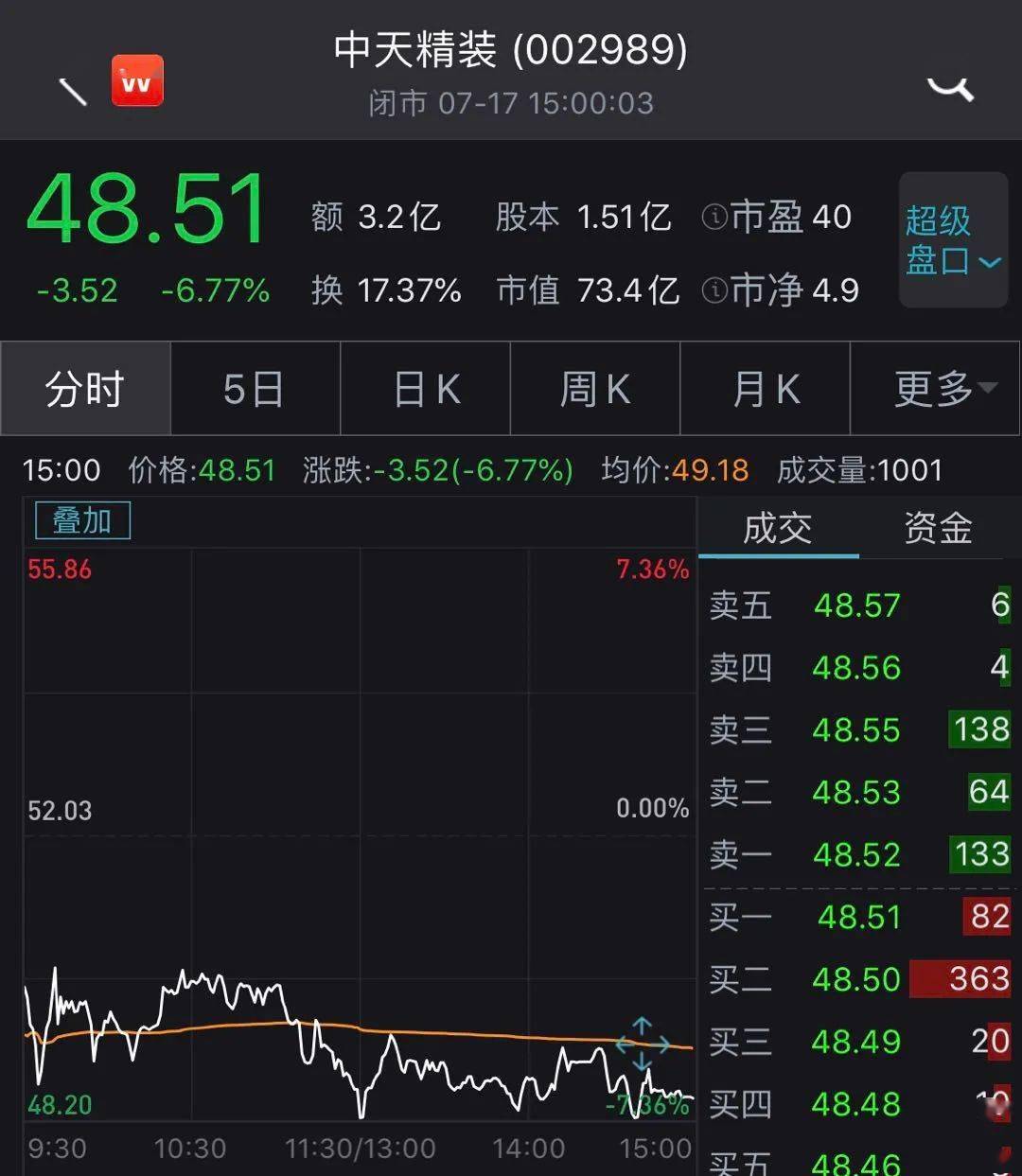This screenshot has height=1176, width=1022.
Task: Select the 日K chart tab
Action: (424, 389)
